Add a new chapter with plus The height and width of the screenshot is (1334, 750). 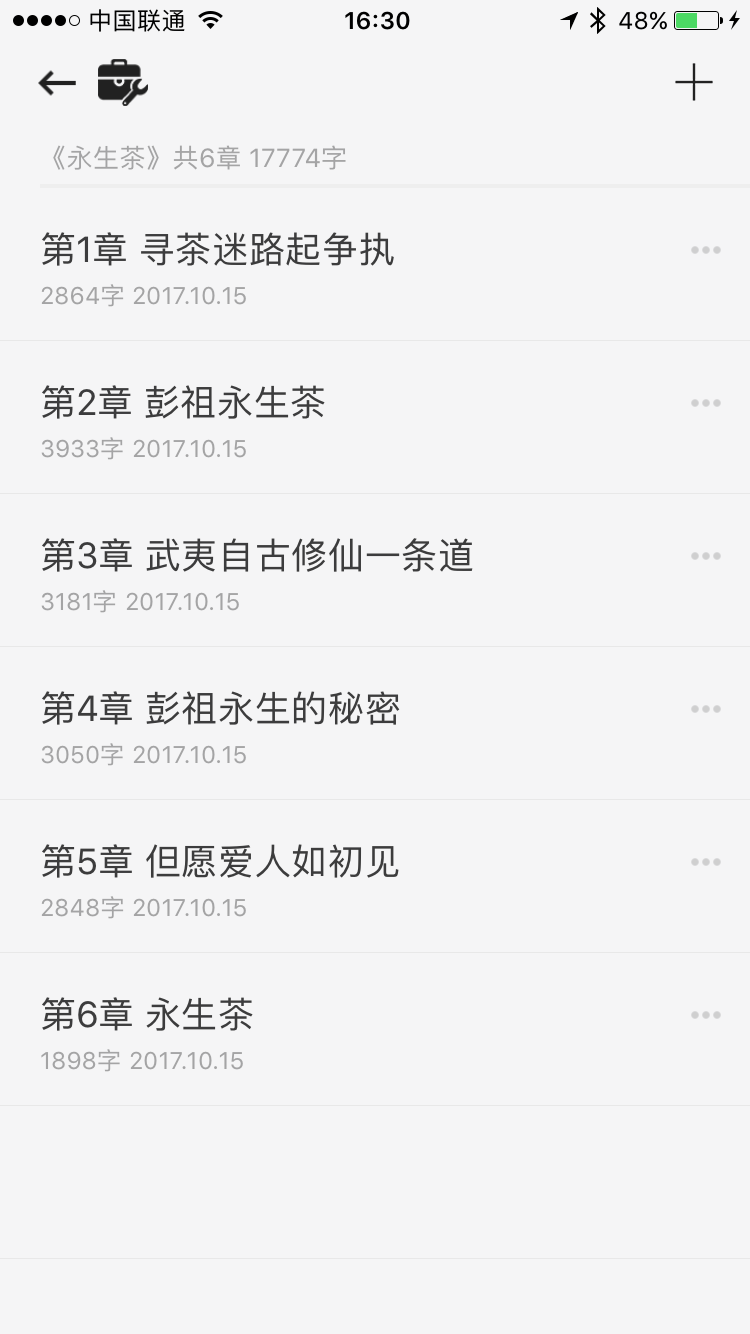693,83
